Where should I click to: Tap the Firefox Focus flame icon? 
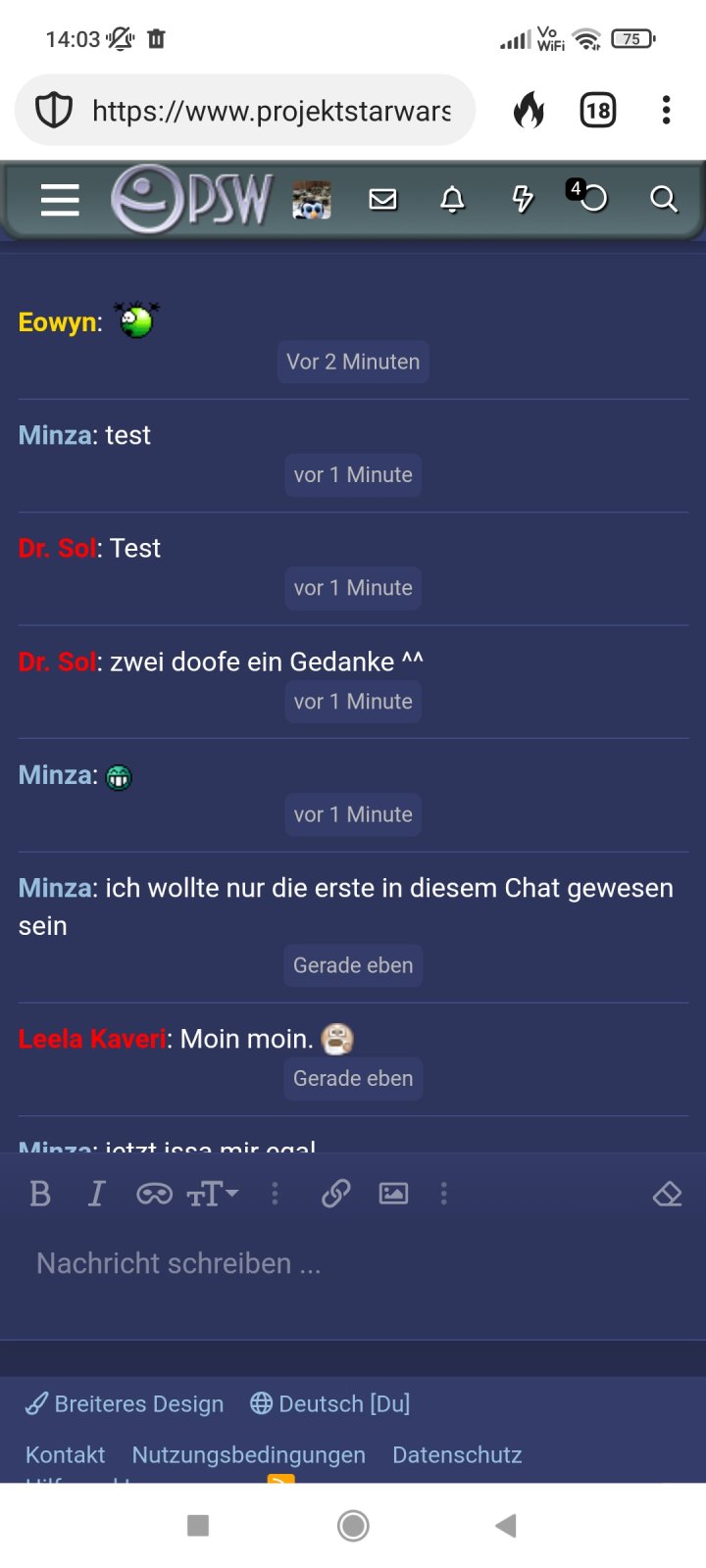(x=529, y=111)
